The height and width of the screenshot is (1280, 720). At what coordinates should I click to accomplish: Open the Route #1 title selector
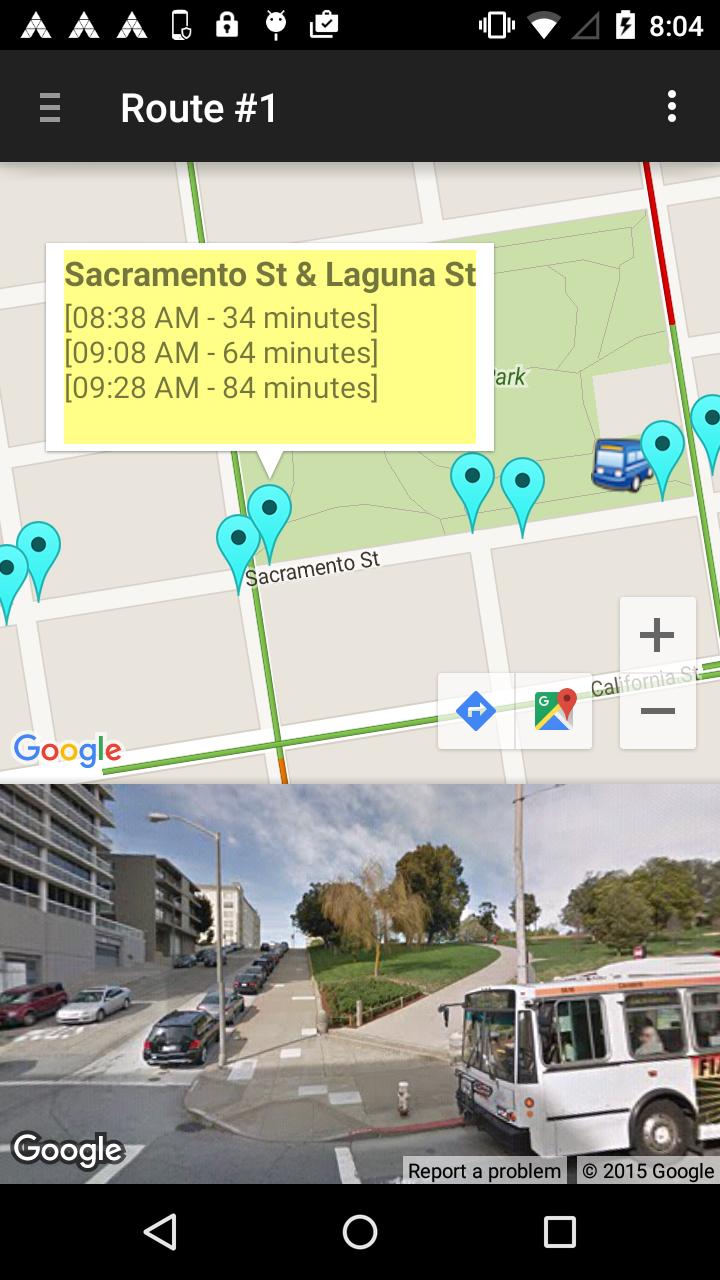click(198, 107)
